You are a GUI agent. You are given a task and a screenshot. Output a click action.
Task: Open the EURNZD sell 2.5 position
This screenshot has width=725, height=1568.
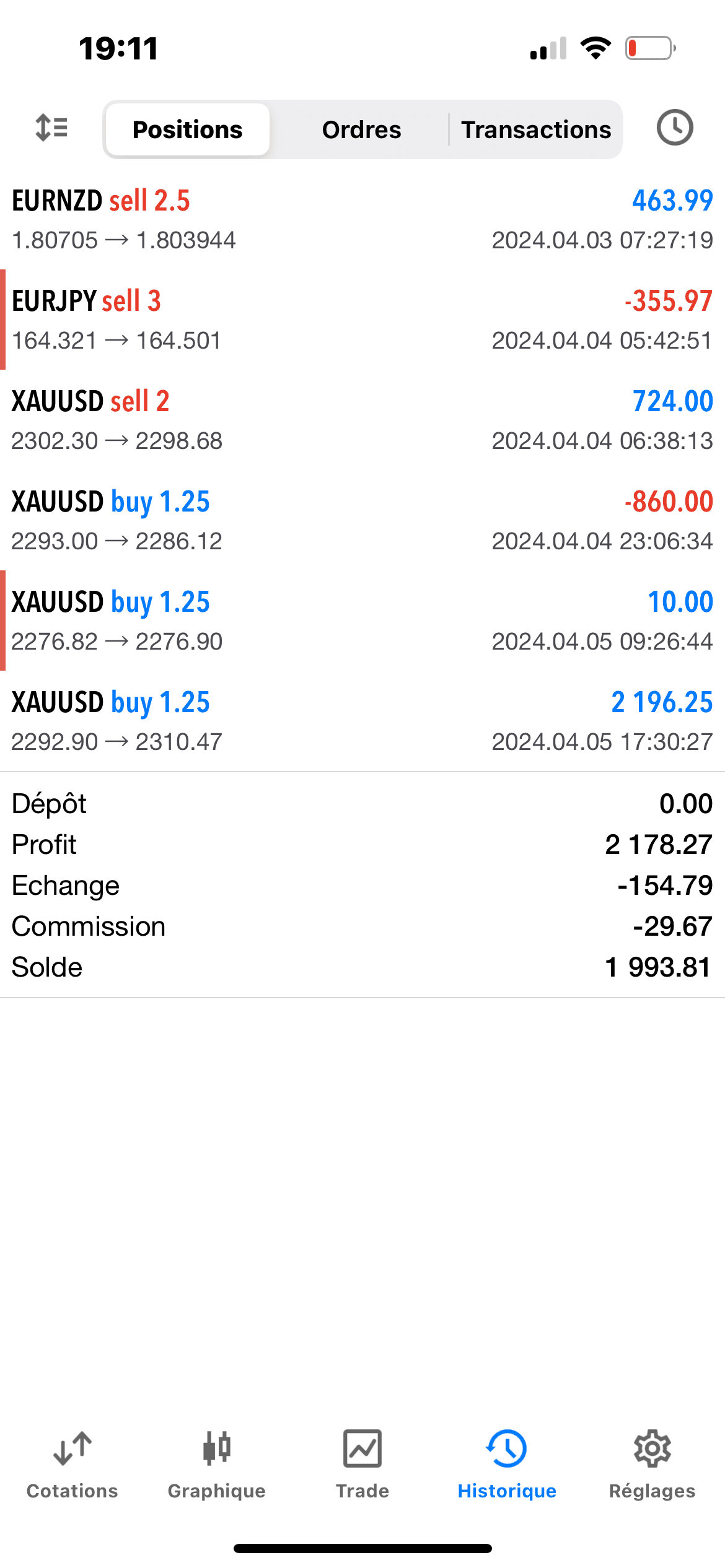click(x=362, y=219)
